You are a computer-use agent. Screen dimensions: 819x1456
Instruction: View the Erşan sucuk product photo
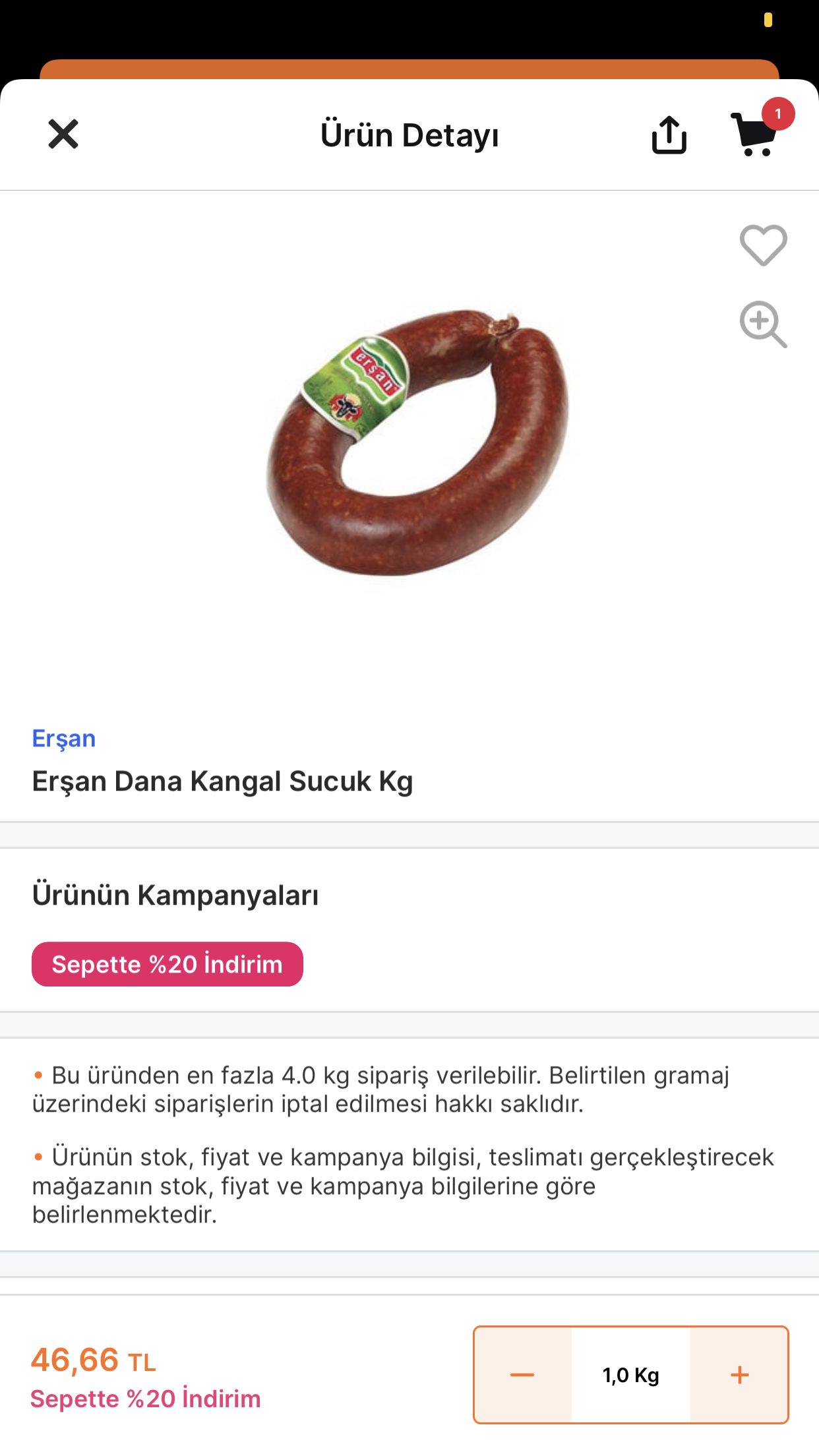(417, 442)
